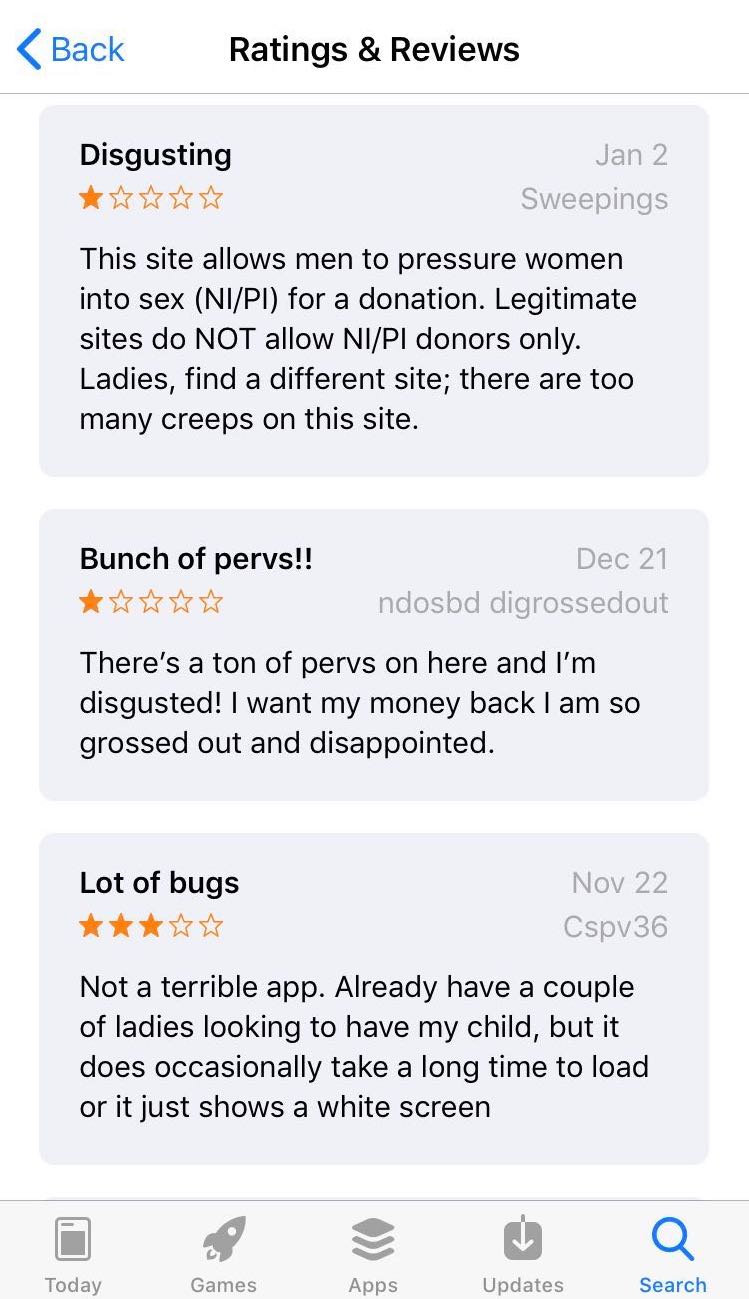Open the 'Bunch of pervs!!' review card

pyautogui.click(x=374, y=654)
